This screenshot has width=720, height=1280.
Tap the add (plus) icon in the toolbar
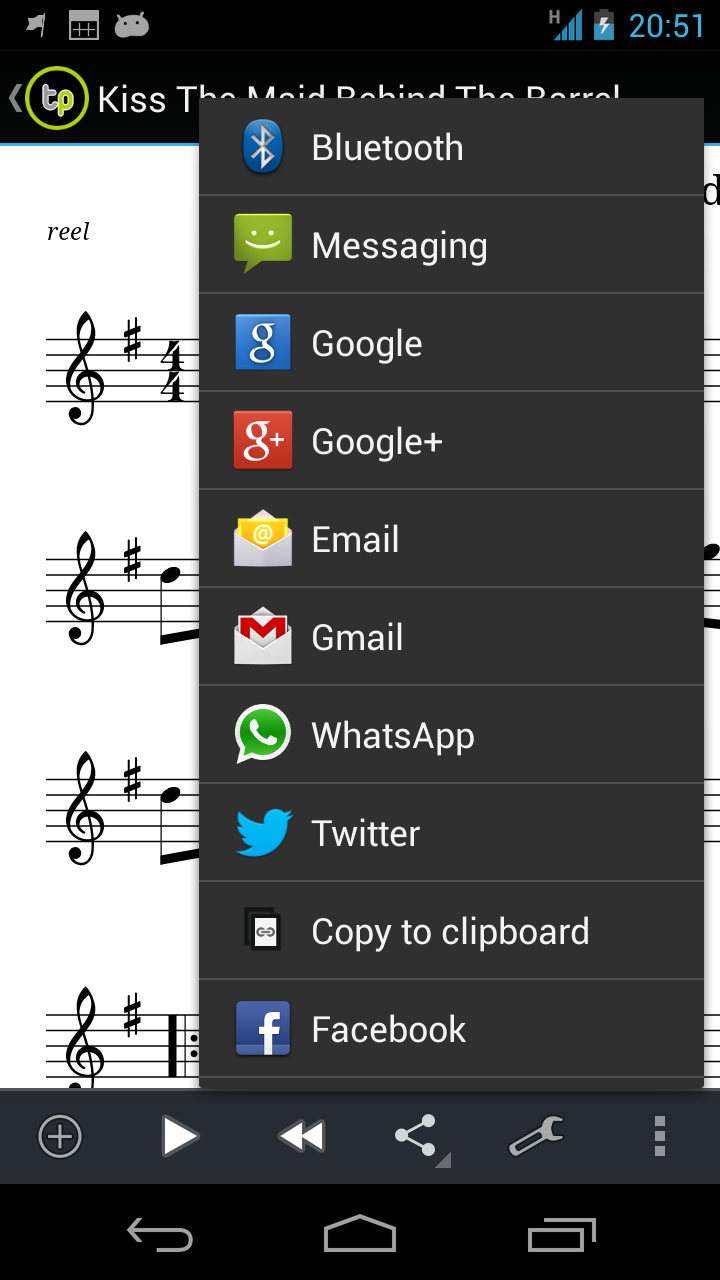pos(60,1137)
